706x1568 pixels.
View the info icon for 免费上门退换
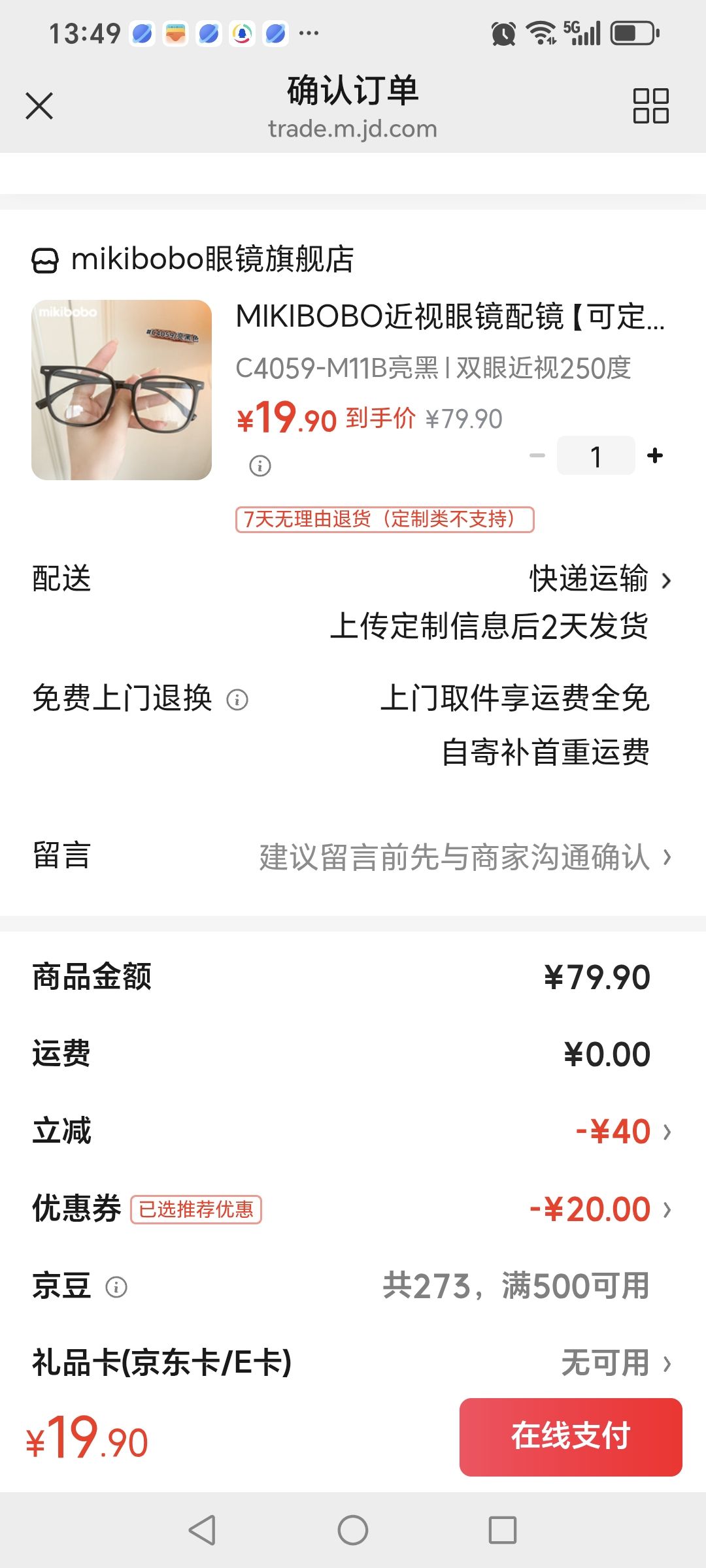tap(237, 700)
